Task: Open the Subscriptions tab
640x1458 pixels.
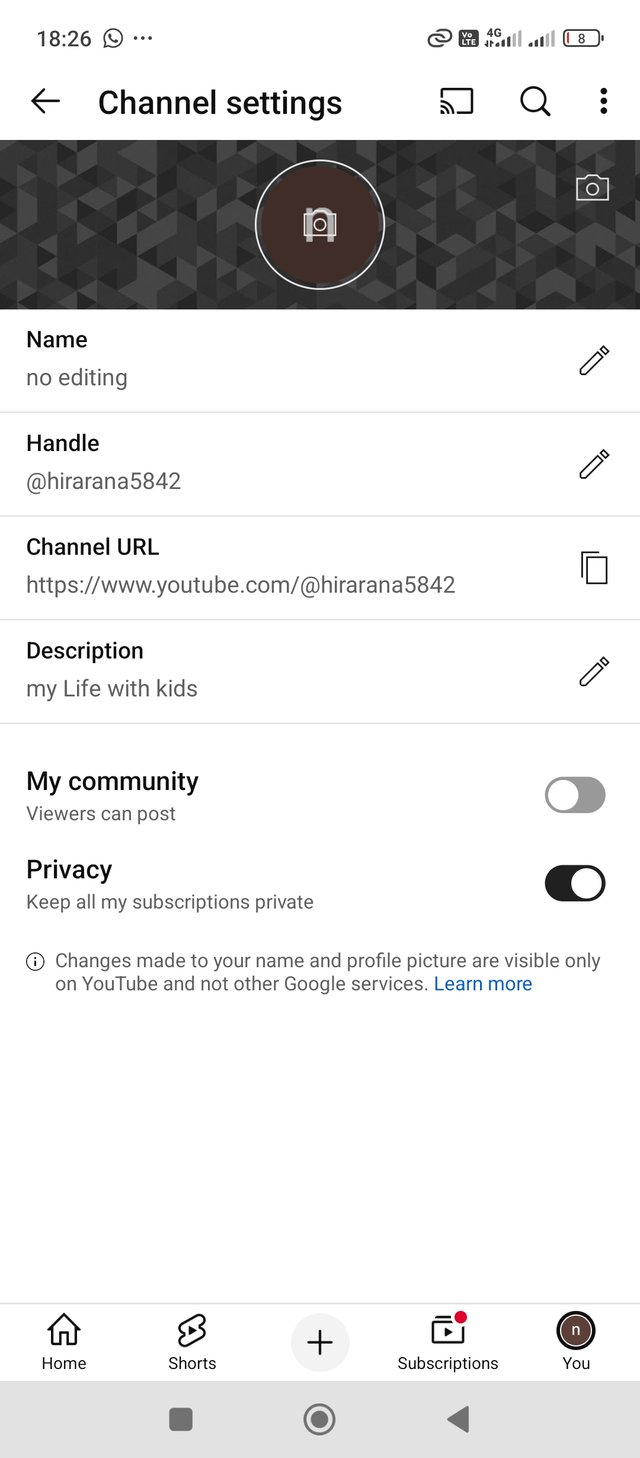Action: (448, 1342)
